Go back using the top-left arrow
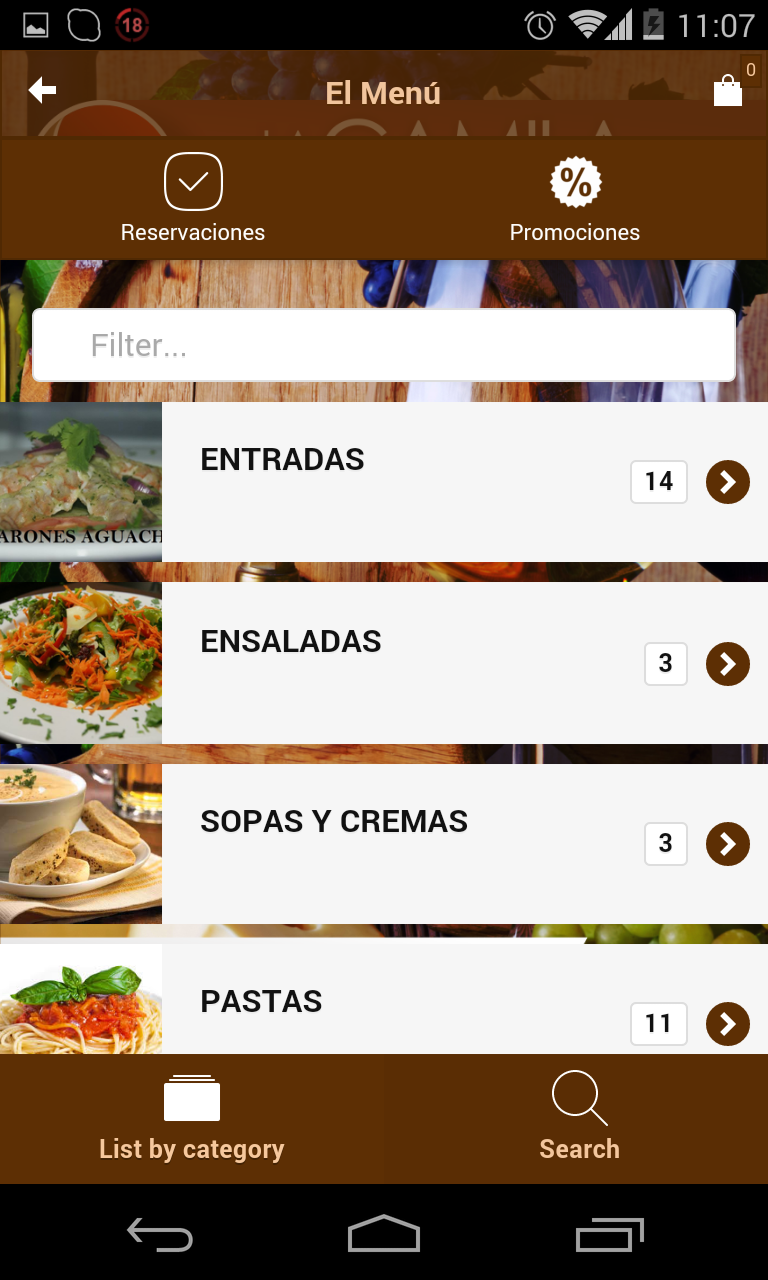Screen dimensions: 768x1280 pyautogui.click(x=42, y=91)
